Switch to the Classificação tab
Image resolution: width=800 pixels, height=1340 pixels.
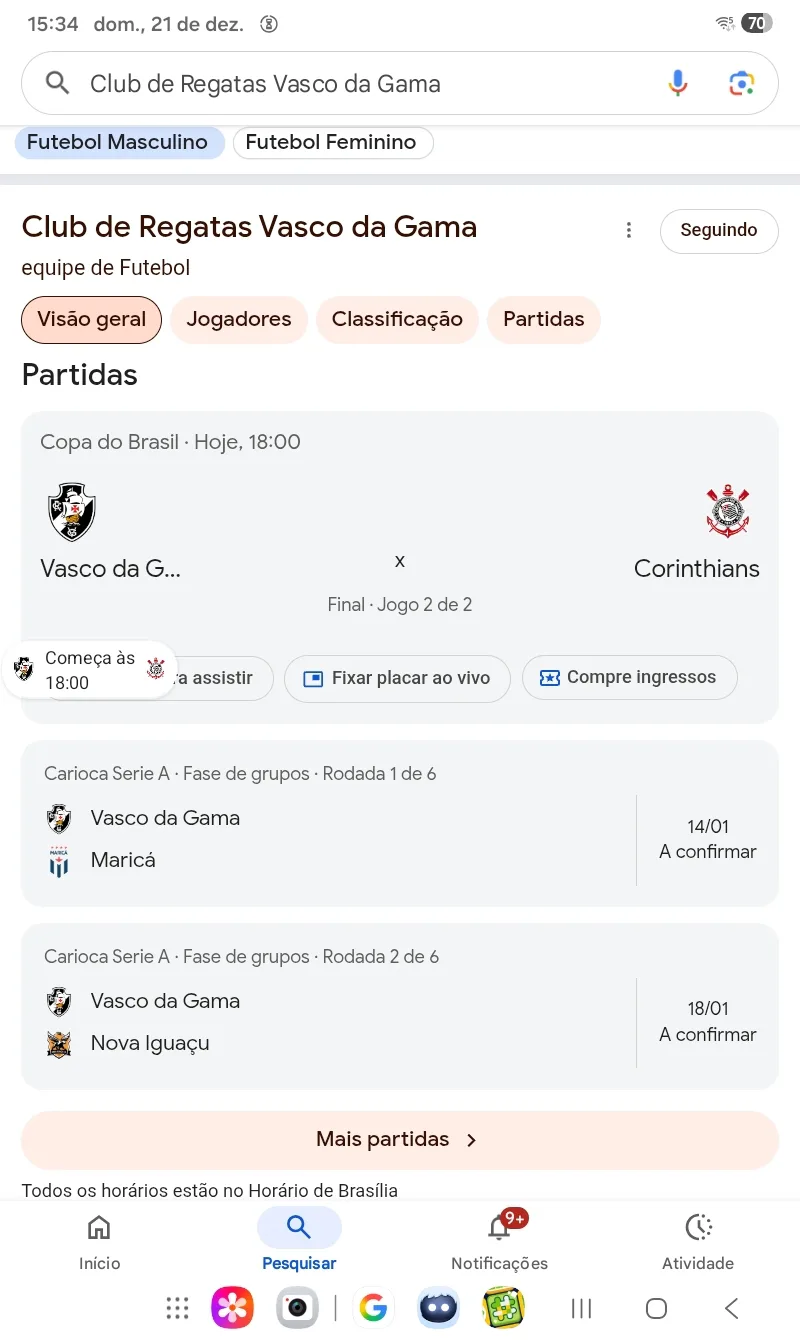point(397,320)
